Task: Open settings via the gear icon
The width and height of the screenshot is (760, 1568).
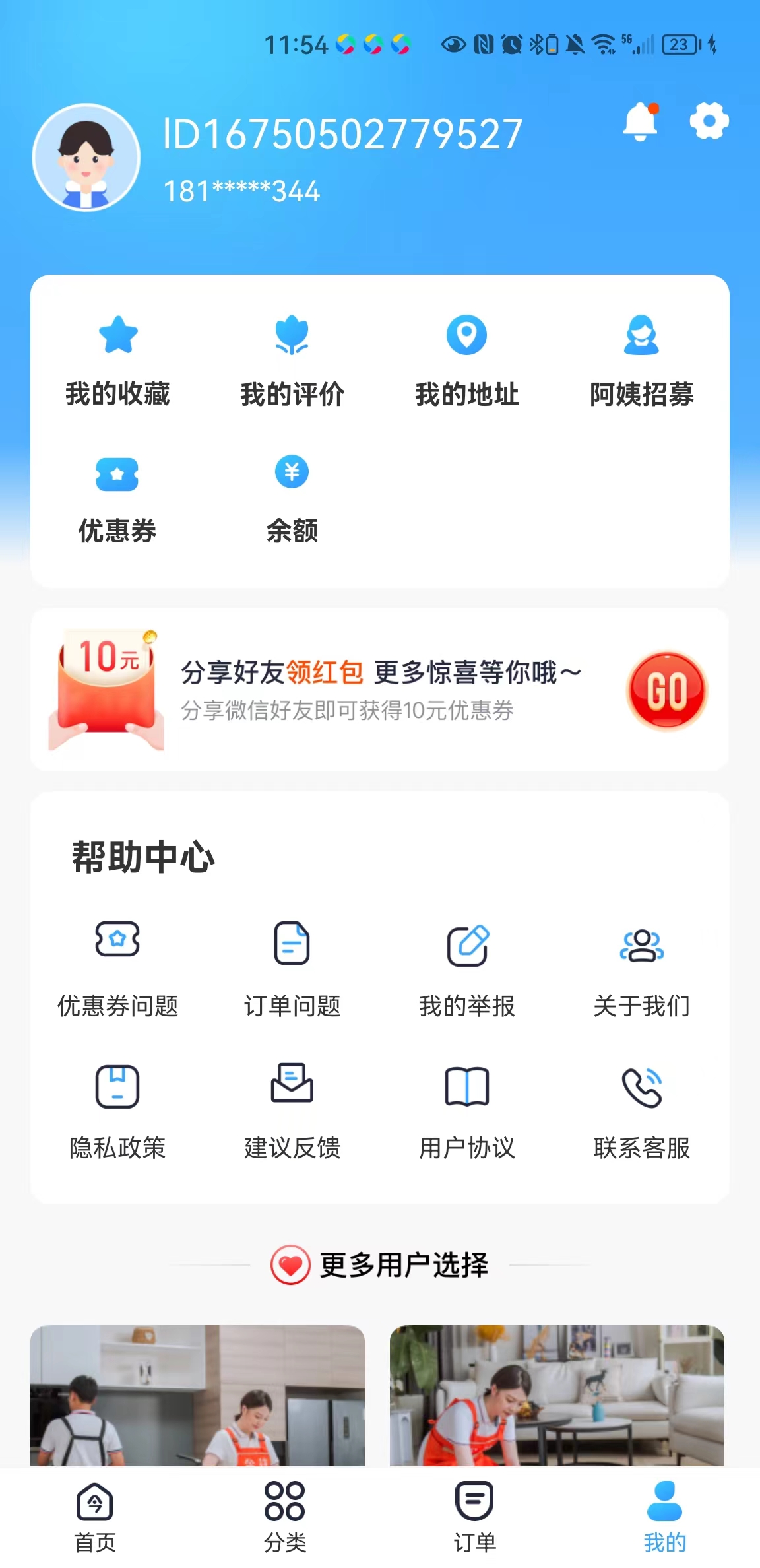Action: (x=709, y=121)
